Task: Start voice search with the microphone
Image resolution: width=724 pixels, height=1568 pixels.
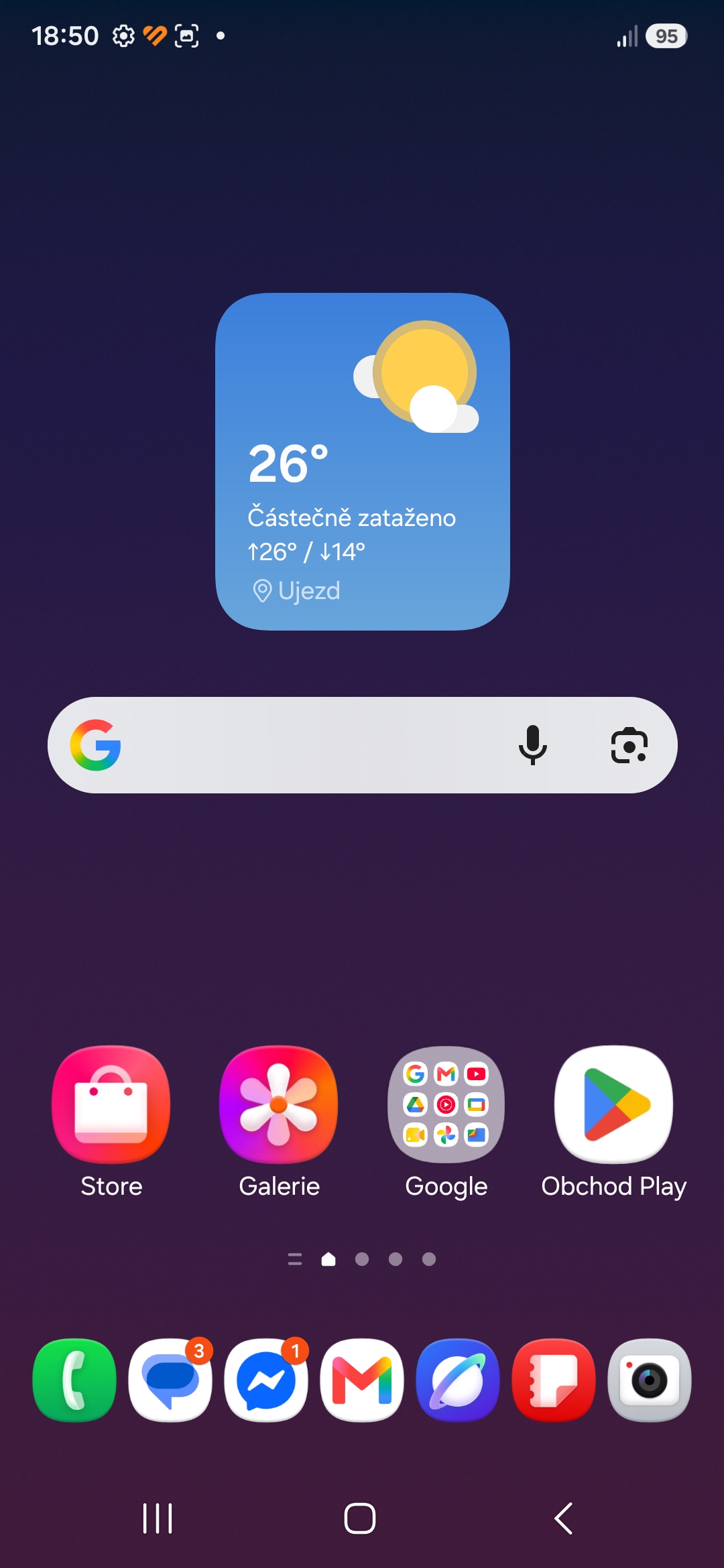Action: click(x=533, y=745)
